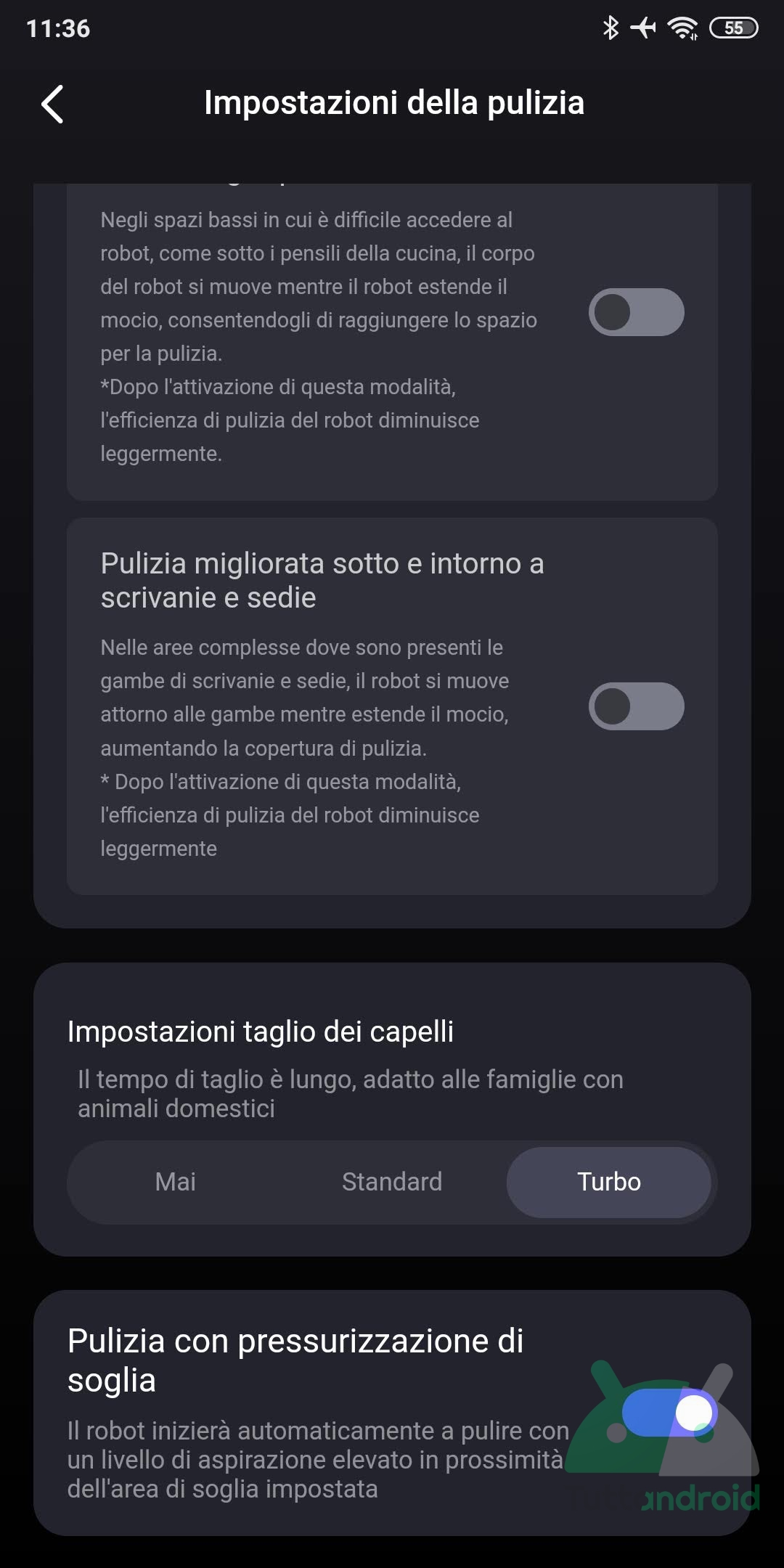This screenshot has height=1568, width=784.
Task: Select the Standard hair cutting option
Action: (x=392, y=1182)
